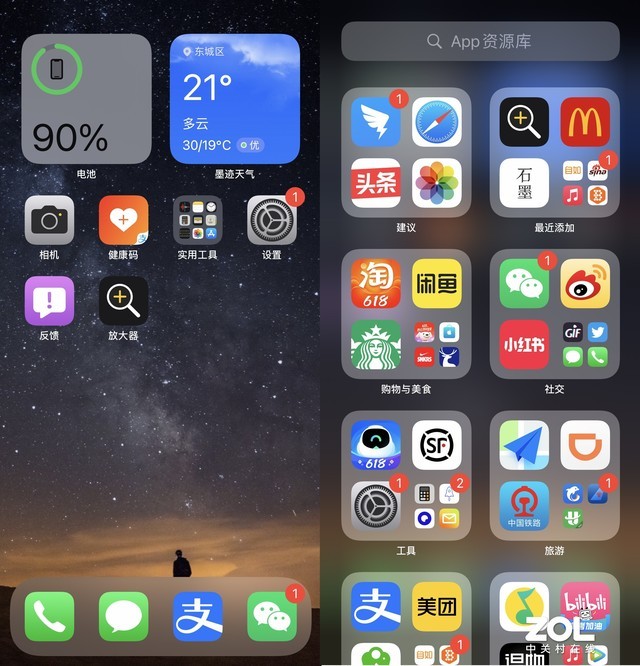This screenshot has height=666, width=640.
Task: Launch the McDonald's app
Action: coord(585,122)
